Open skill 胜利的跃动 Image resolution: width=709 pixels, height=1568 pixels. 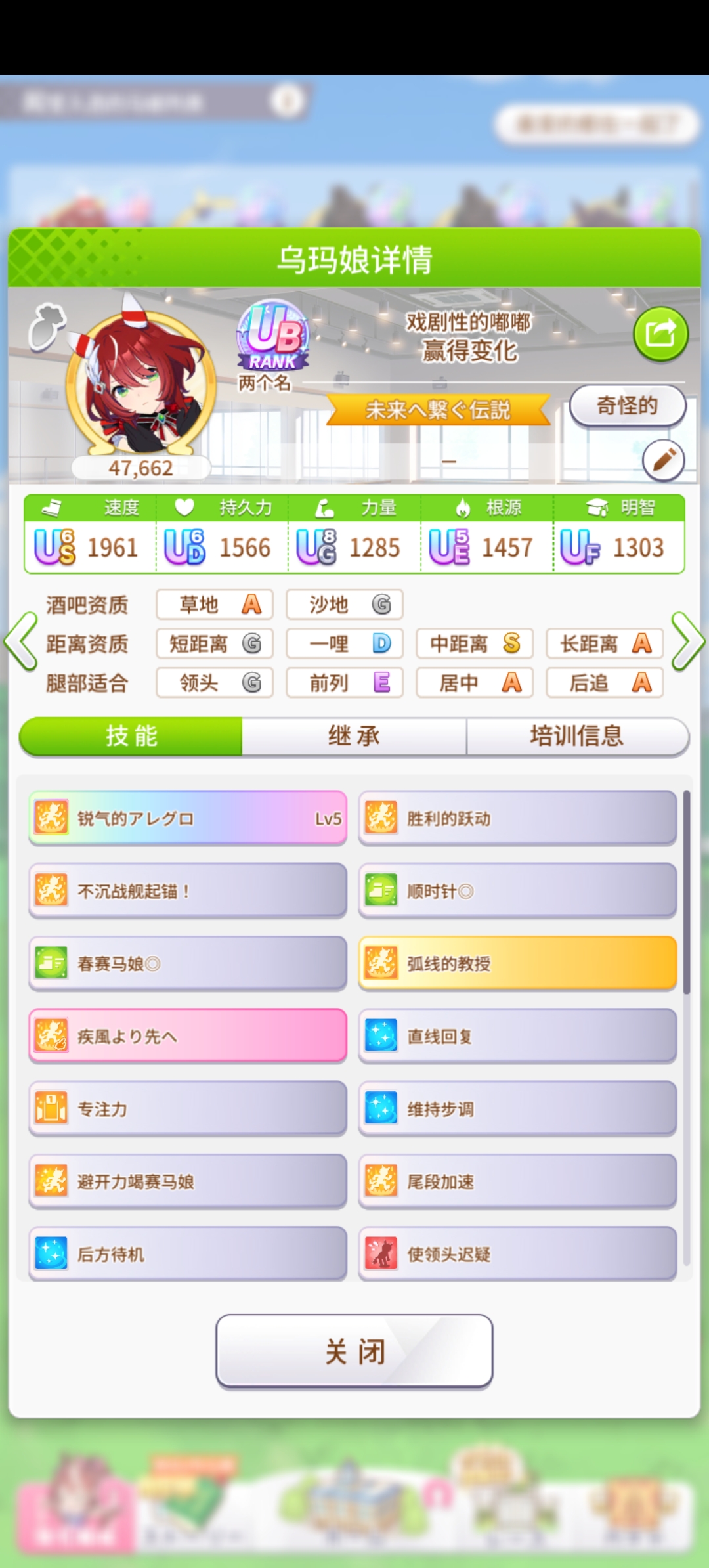point(517,818)
